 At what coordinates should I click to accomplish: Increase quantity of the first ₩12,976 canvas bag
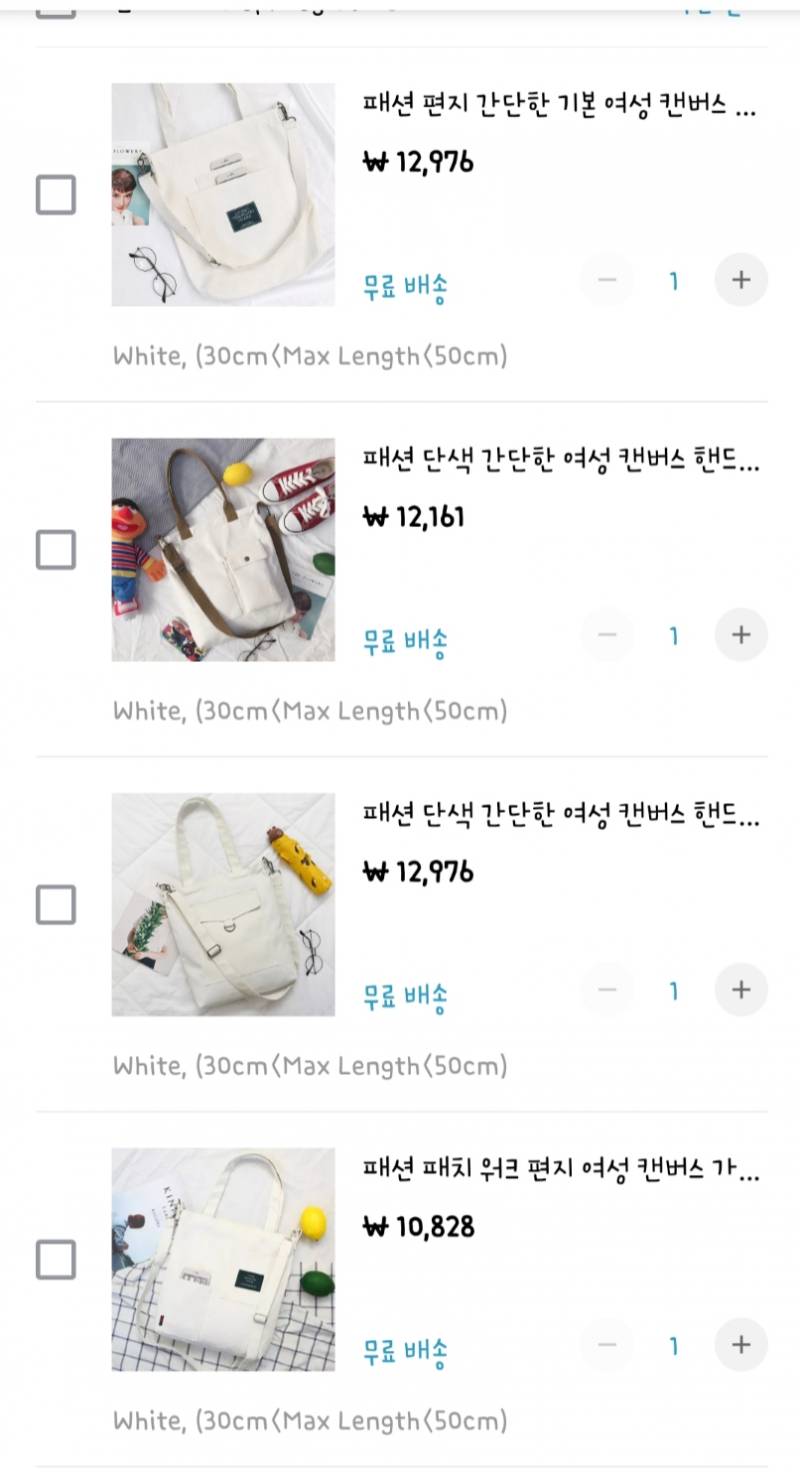(741, 281)
